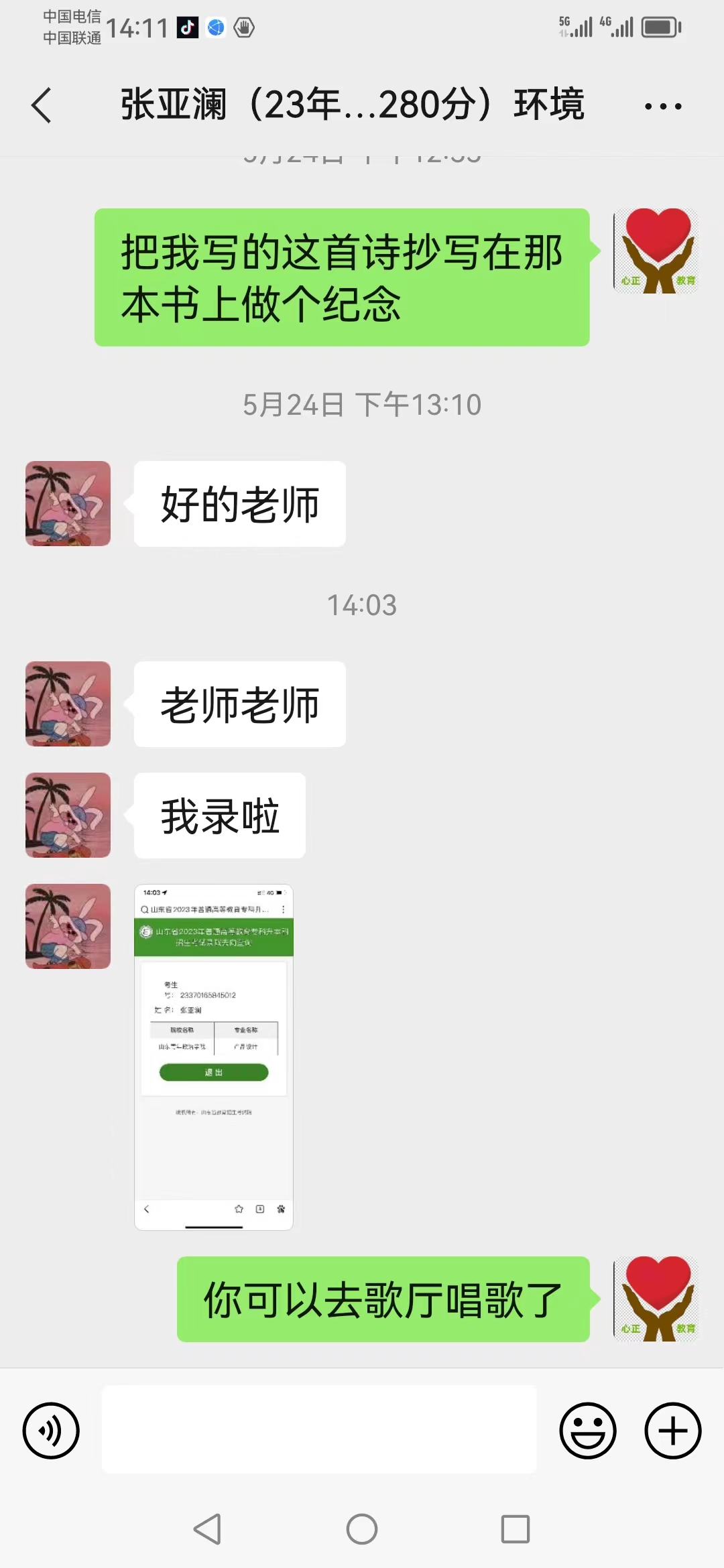
Task: Open the emoji sticker panel
Action: [x=588, y=1431]
